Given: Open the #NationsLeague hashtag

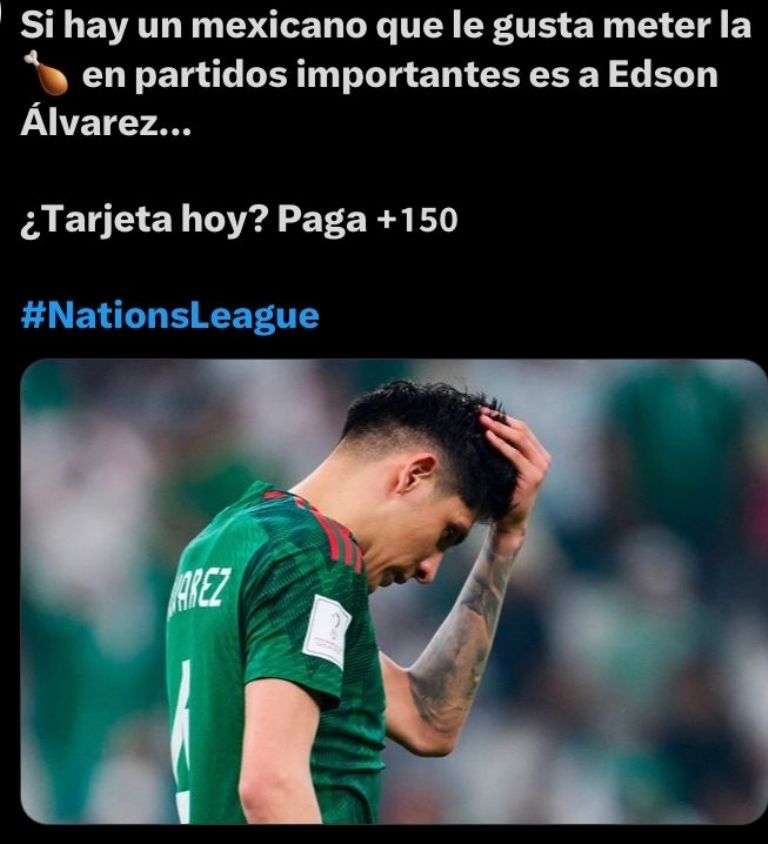Looking at the screenshot, I should pyautogui.click(x=170, y=316).
